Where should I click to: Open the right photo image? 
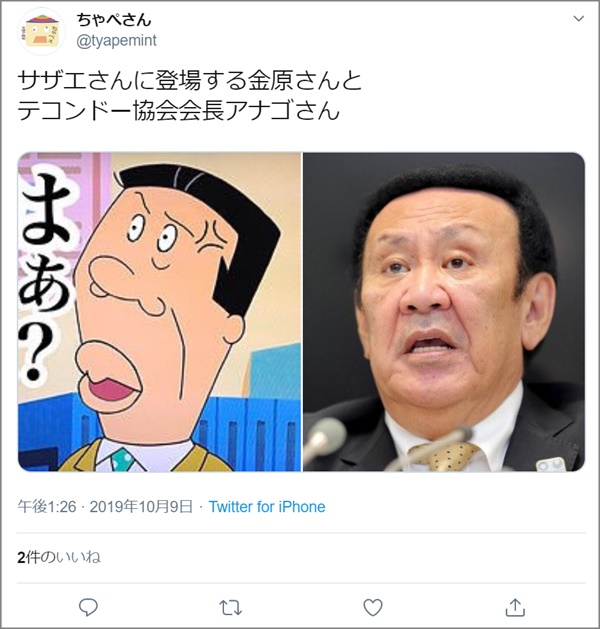tap(443, 311)
